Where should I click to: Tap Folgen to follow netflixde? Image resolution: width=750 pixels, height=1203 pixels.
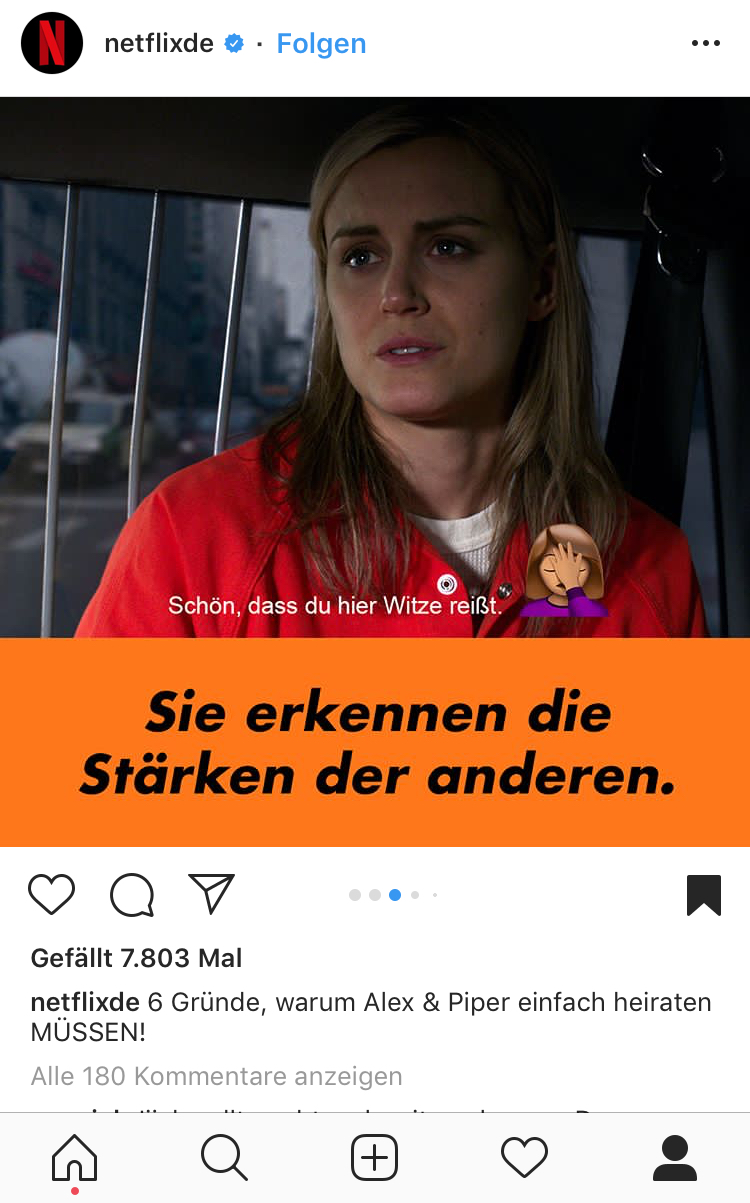[321, 44]
